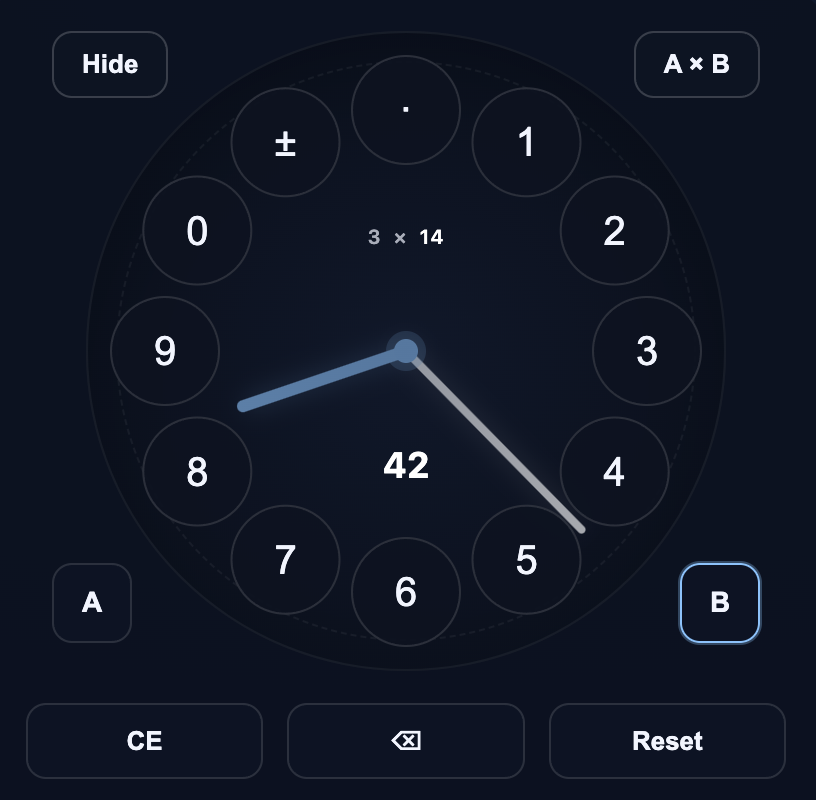Screen dimensions: 816x800
Task: Enter the decimal point on the dial
Action: pos(406,110)
